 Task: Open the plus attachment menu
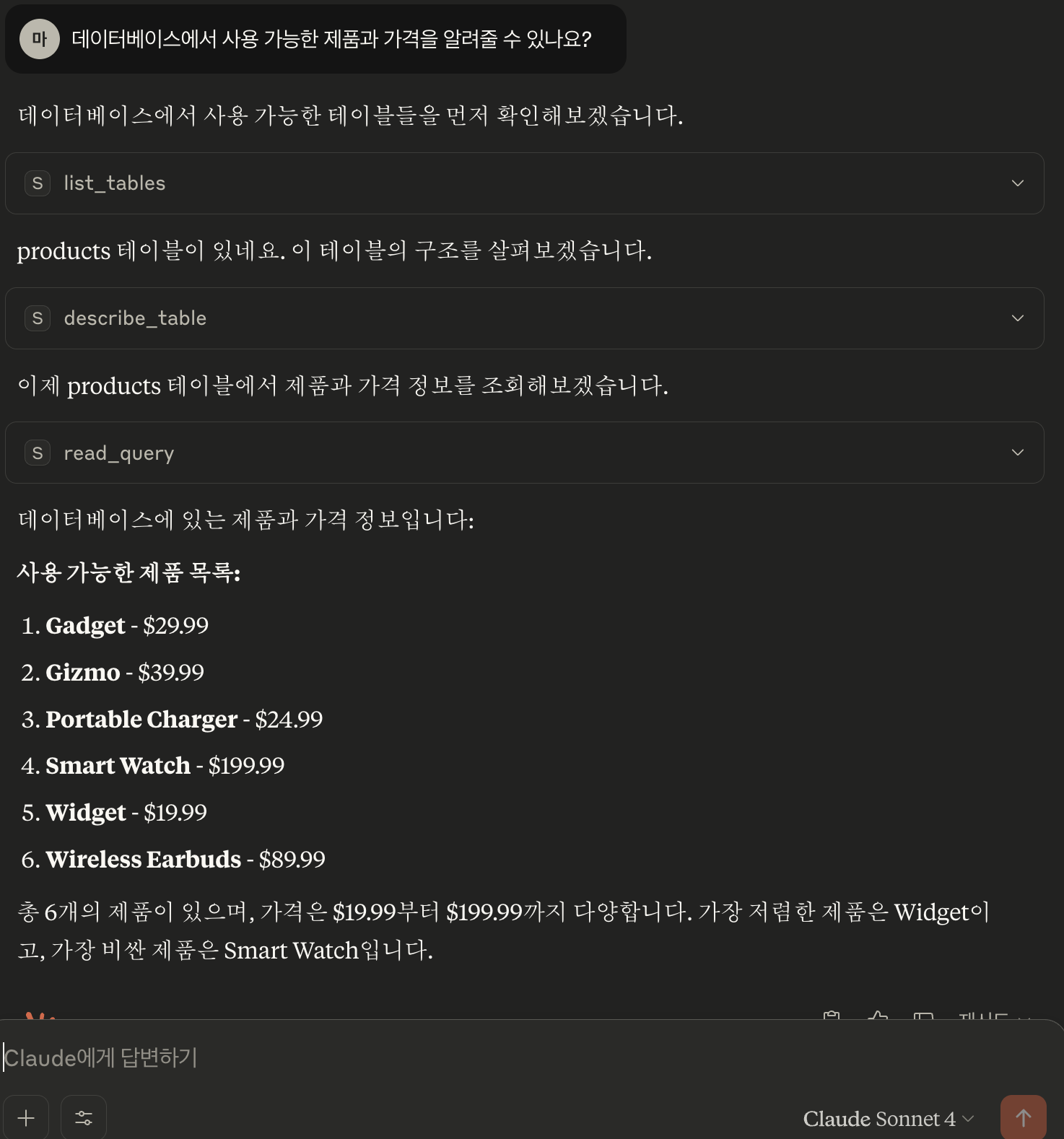26,1118
